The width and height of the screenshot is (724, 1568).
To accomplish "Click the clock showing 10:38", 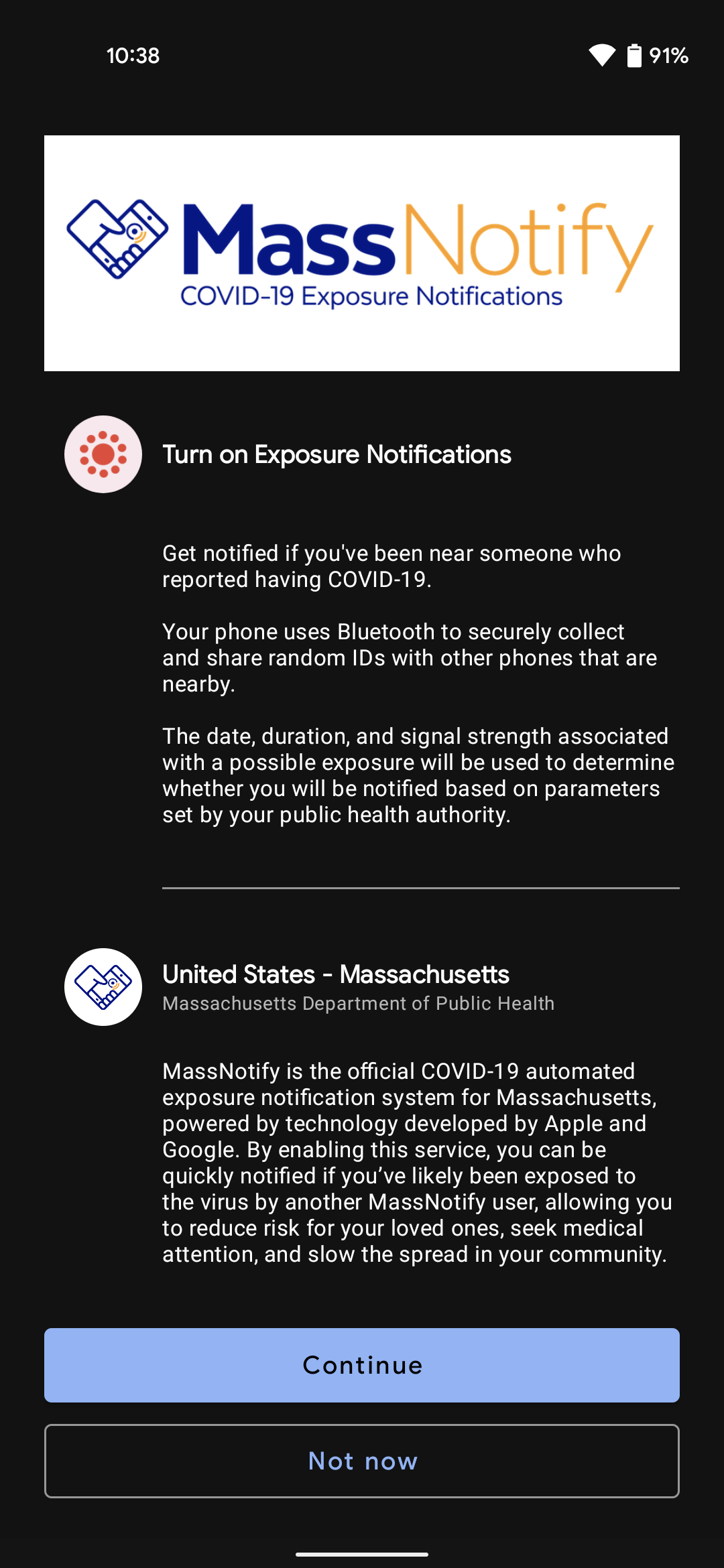I will pos(131,56).
